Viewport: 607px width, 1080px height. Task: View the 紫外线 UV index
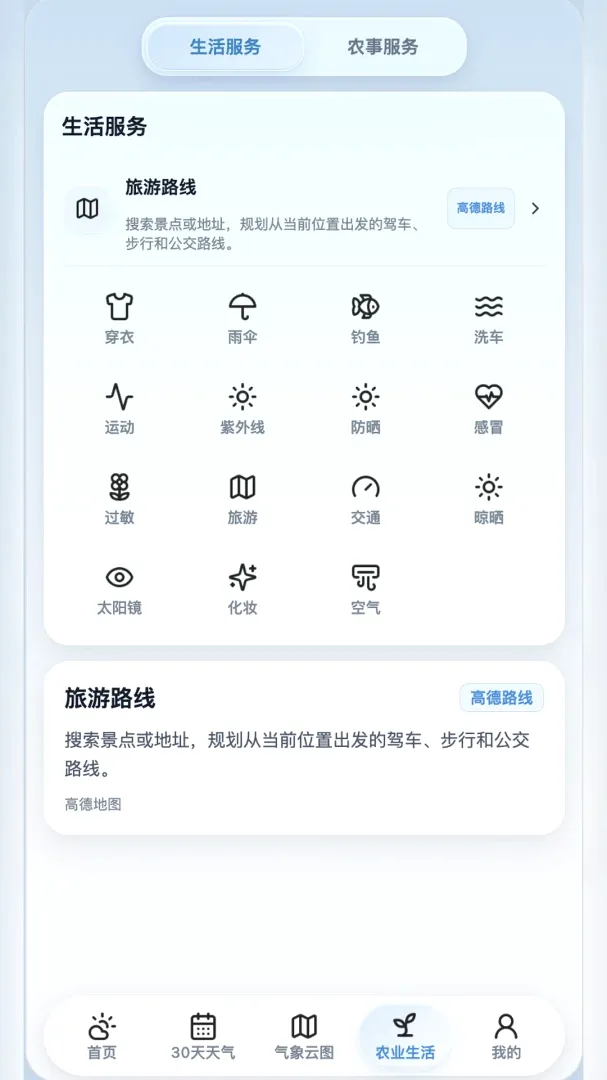pos(243,409)
